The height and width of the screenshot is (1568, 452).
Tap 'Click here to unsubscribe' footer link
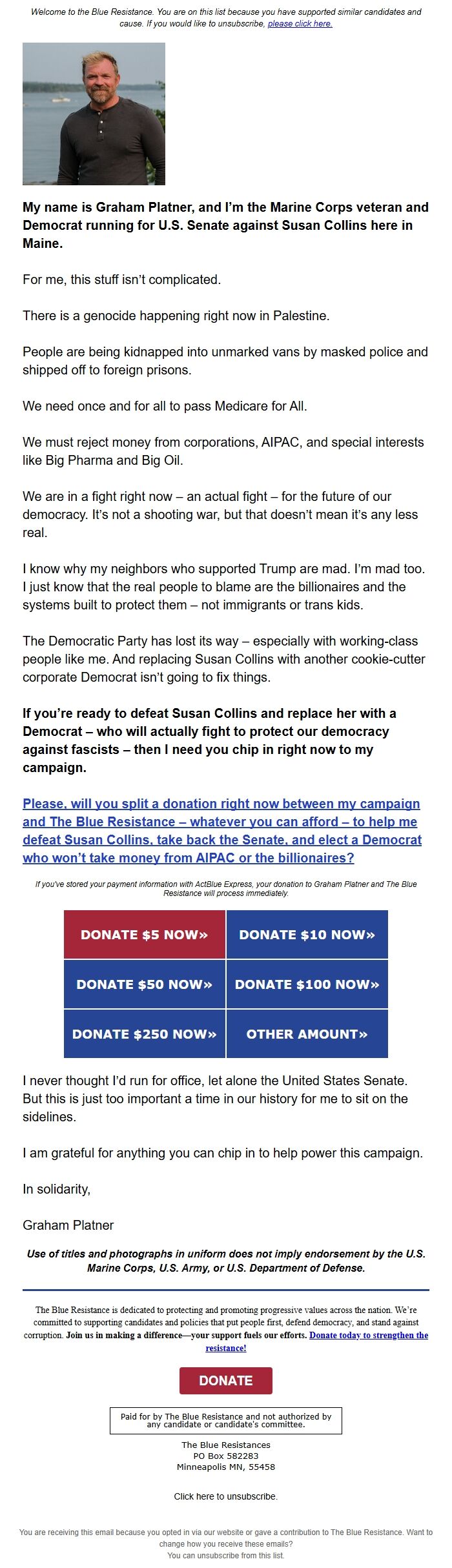[225, 1496]
